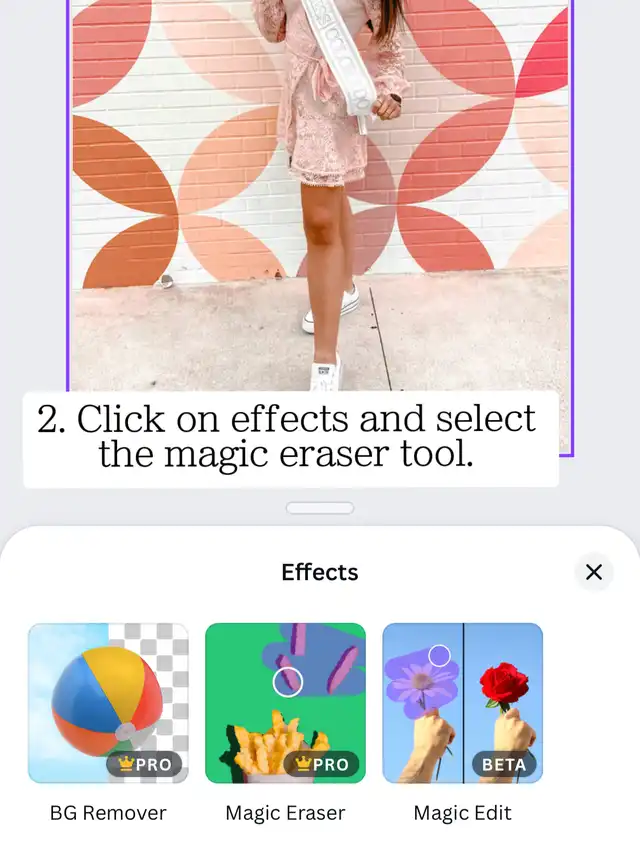Screen dimensions: 640x853
Task: Select the Magic Eraser effect
Action: pyautogui.click(x=285, y=703)
